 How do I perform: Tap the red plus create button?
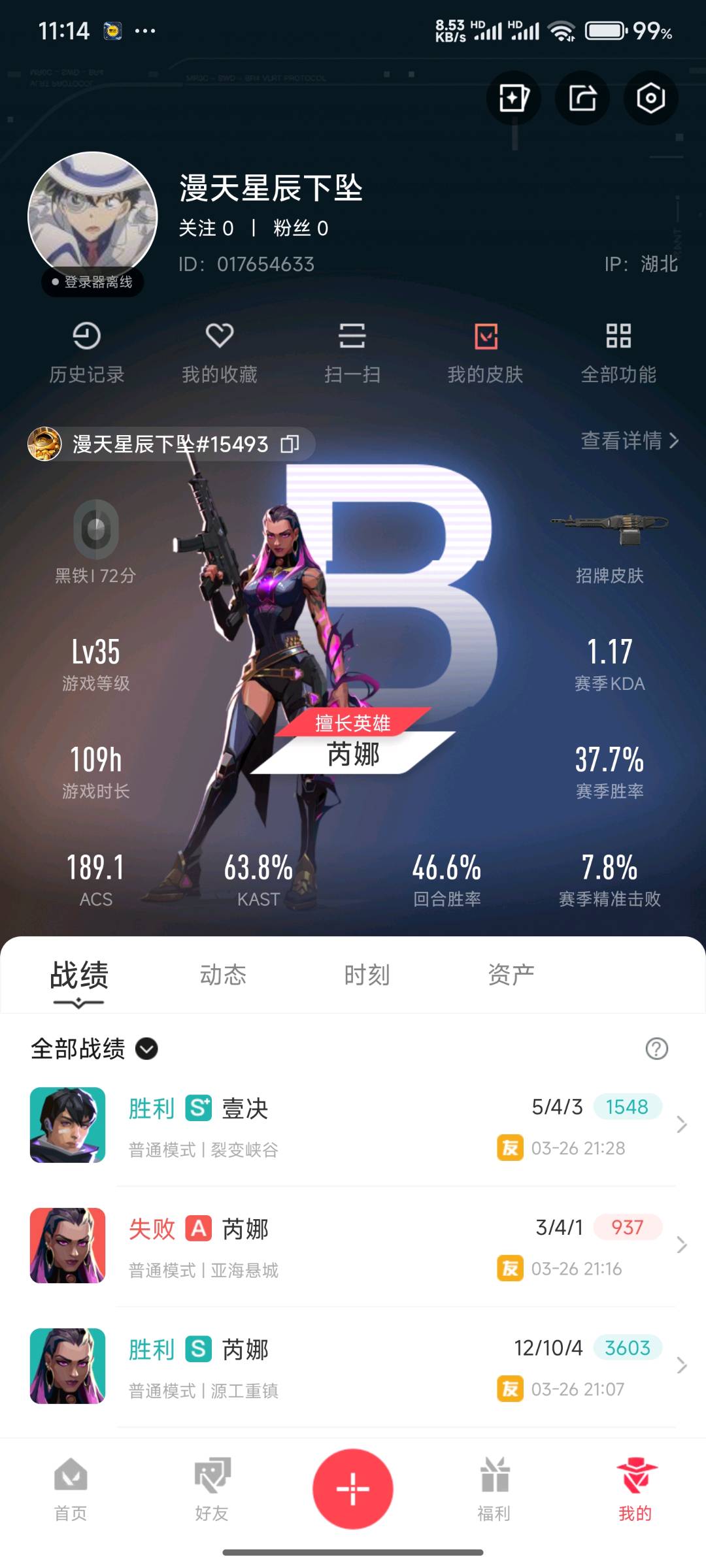[353, 1489]
